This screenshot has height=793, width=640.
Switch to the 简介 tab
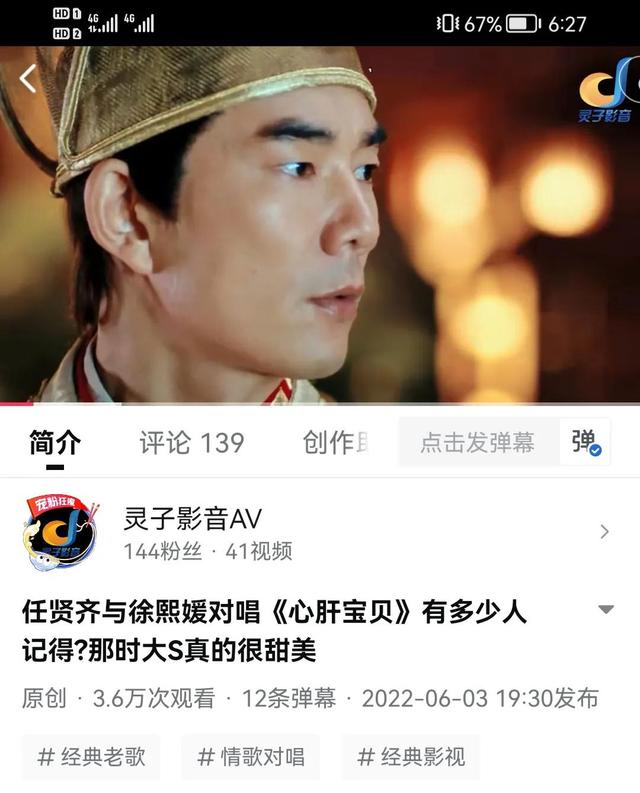tap(54, 442)
